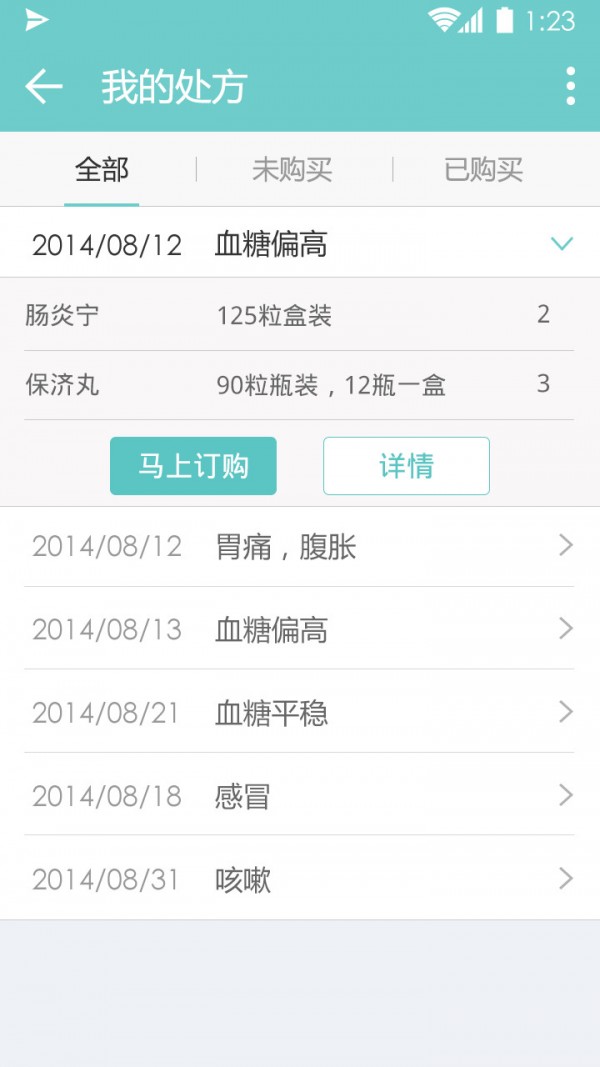Open the 胃痛,腹胀 prescription
This screenshot has width=600, height=1067.
(299, 547)
